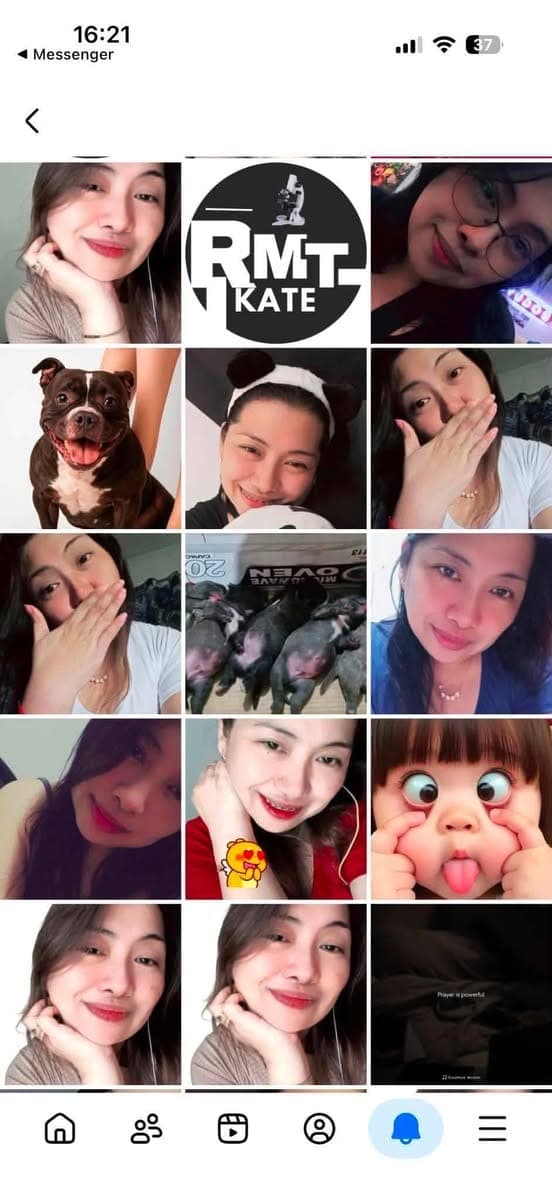Switch to the Home tab
This screenshot has width=552, height=1200.
pyautogui.click(x=60, y=1128)
